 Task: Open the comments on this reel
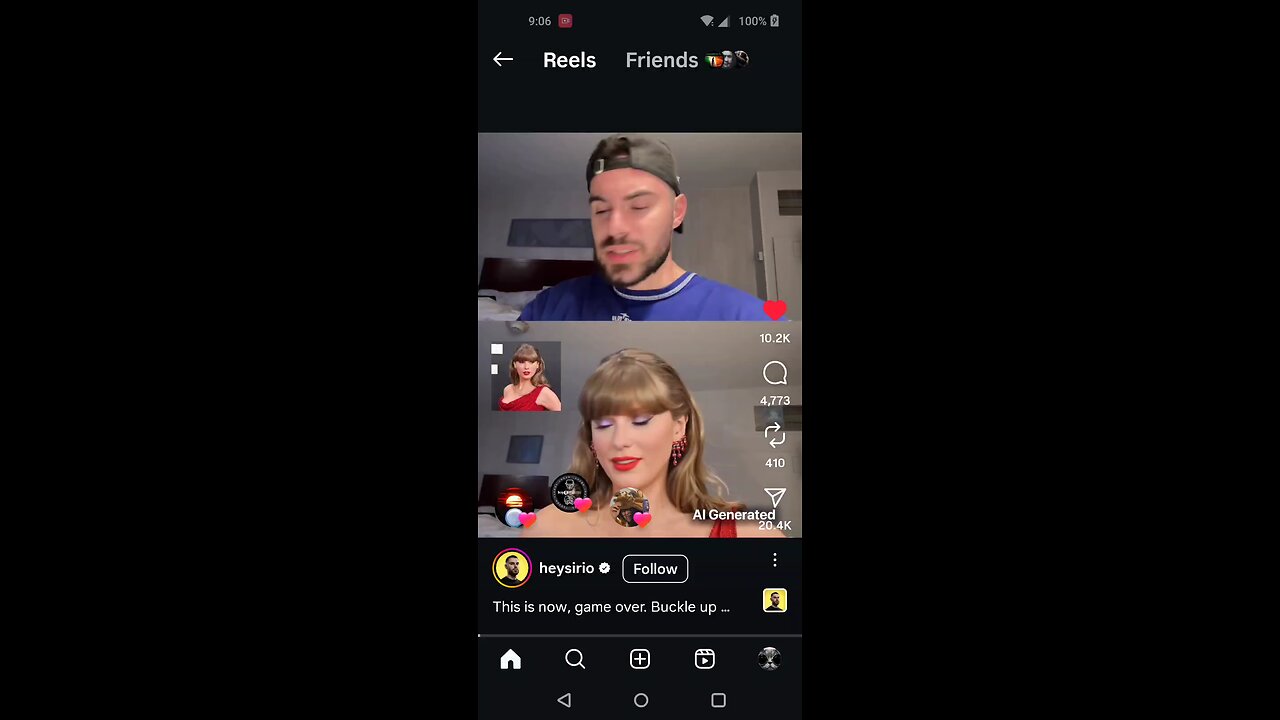[775, 374]
